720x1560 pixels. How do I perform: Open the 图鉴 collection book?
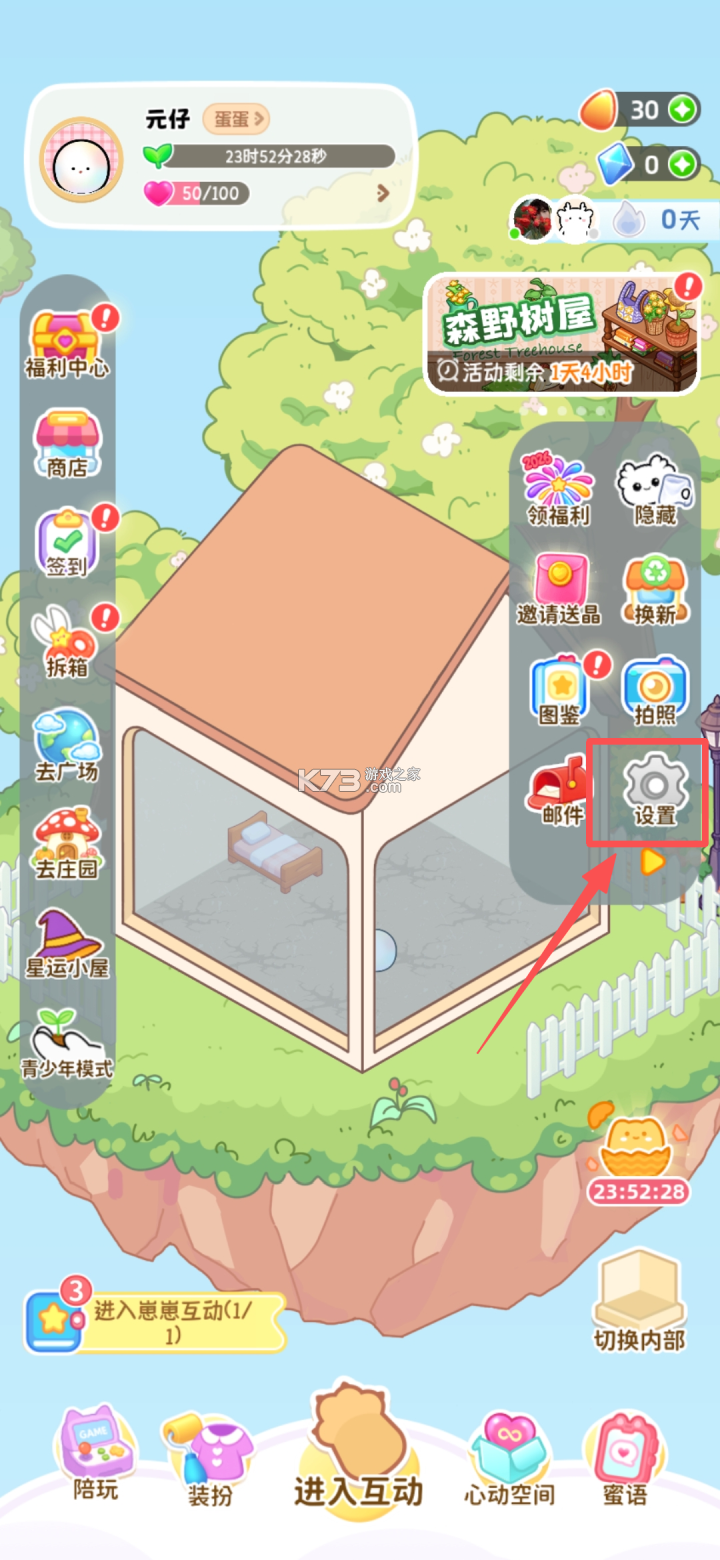point(560,685)
